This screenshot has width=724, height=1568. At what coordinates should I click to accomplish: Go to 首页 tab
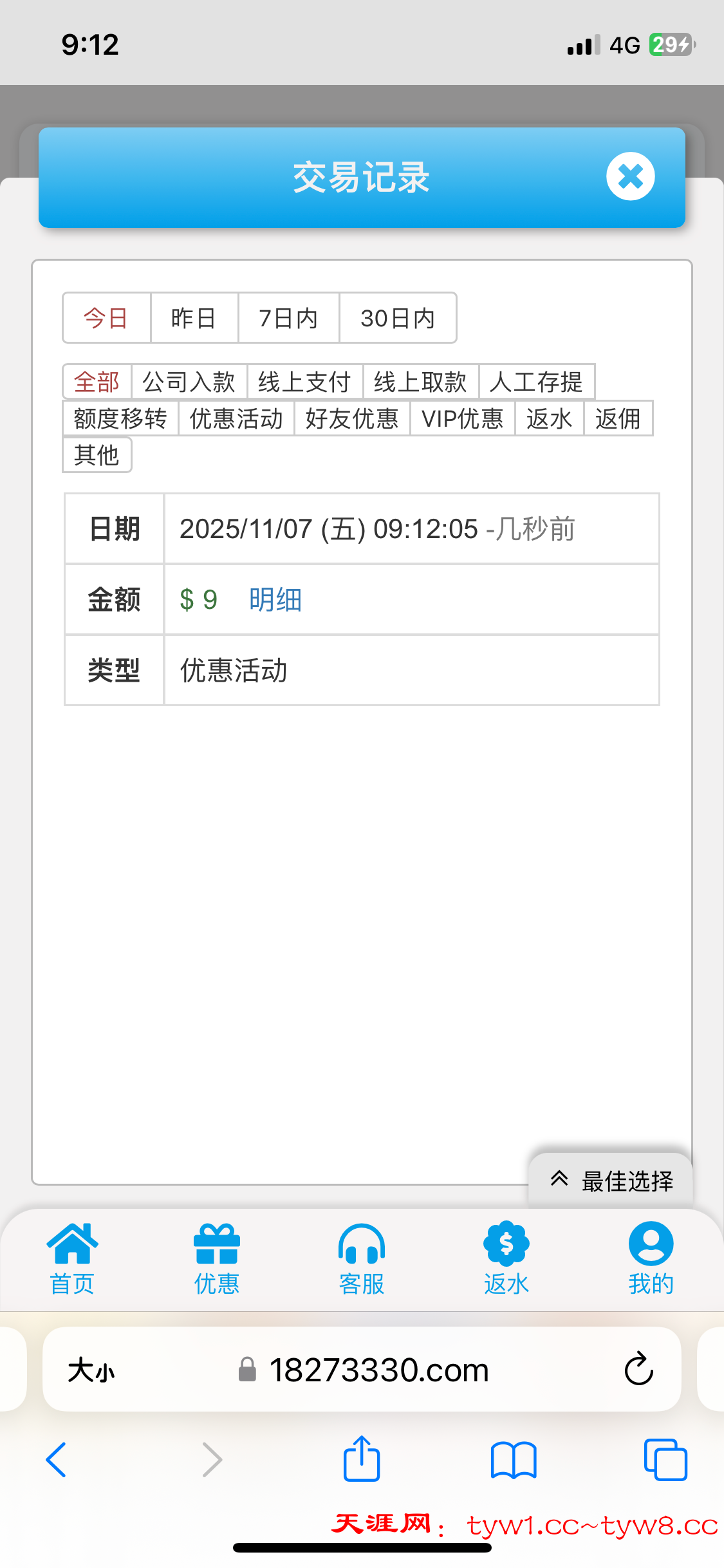72,1258
